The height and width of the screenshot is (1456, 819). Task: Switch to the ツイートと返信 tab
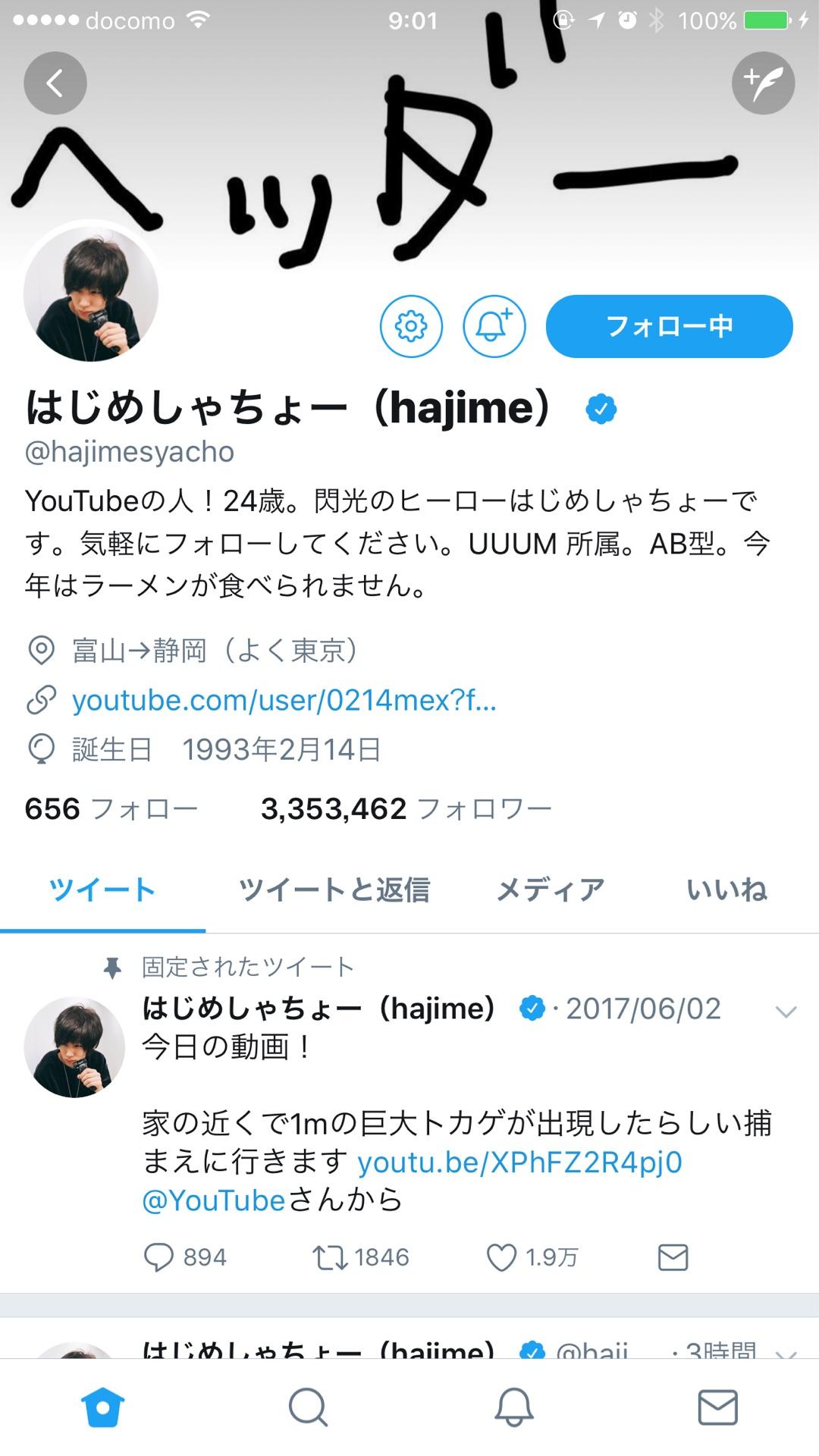point(334,890)
